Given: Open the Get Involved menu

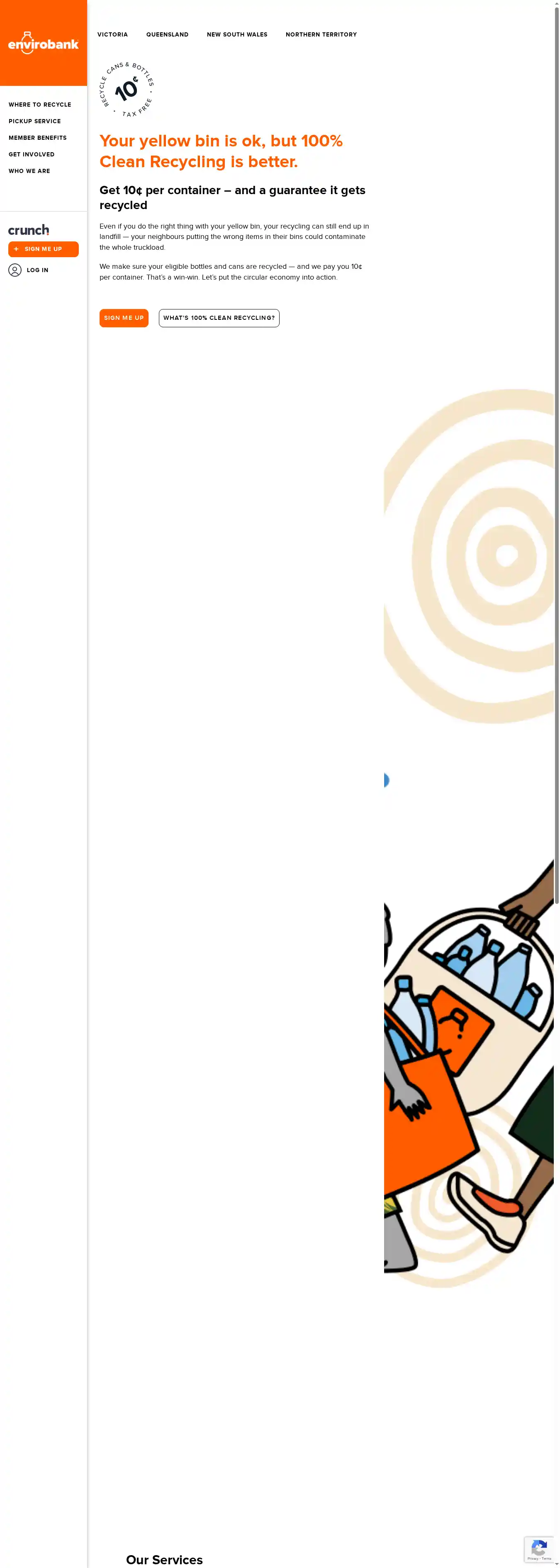Looking at the screenshot, I should pos(32,155).
